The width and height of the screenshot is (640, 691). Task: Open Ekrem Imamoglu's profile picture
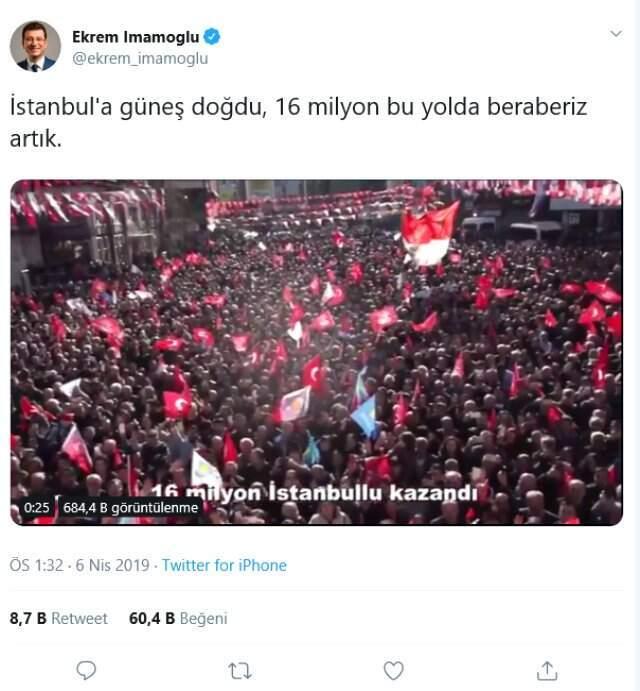tap(36, 46)
